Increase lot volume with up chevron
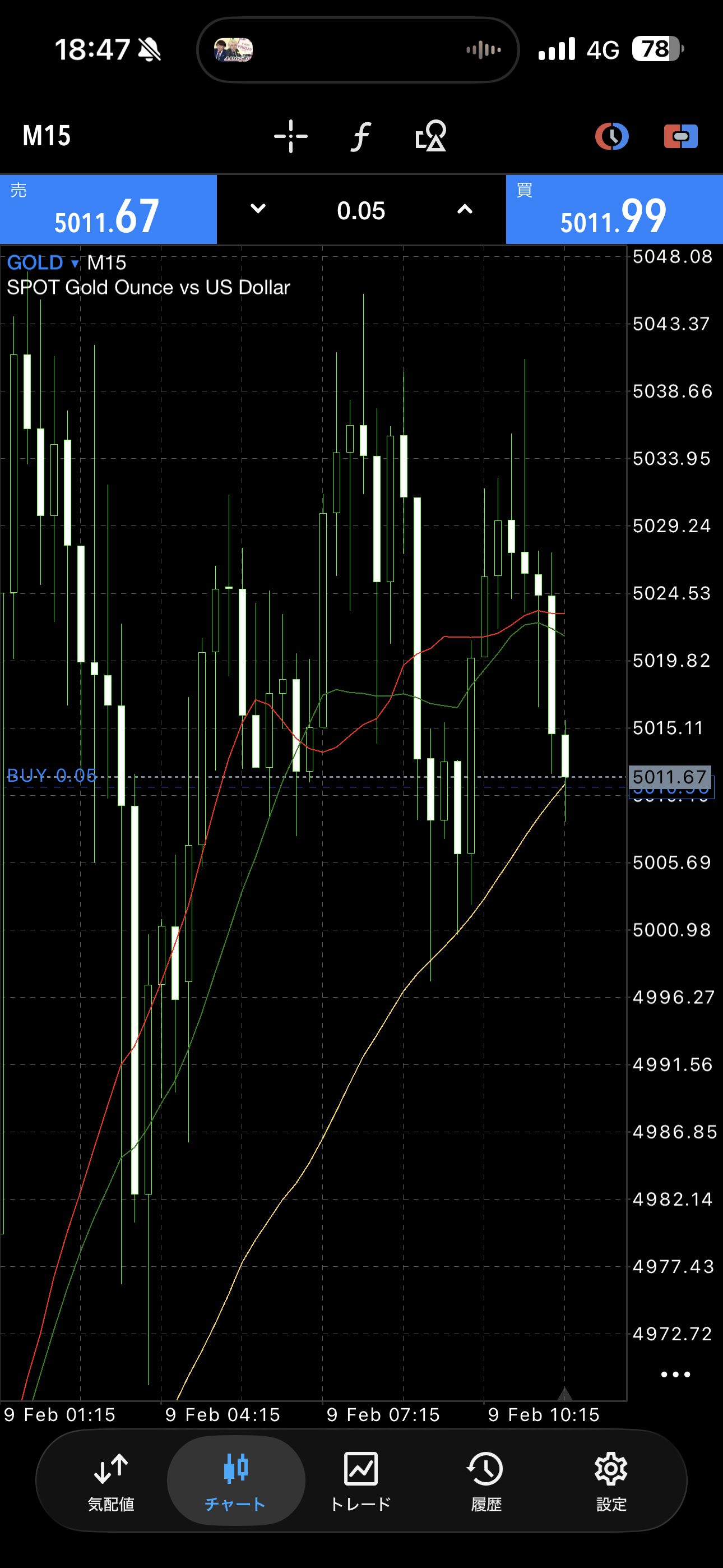 pos(465,209)
